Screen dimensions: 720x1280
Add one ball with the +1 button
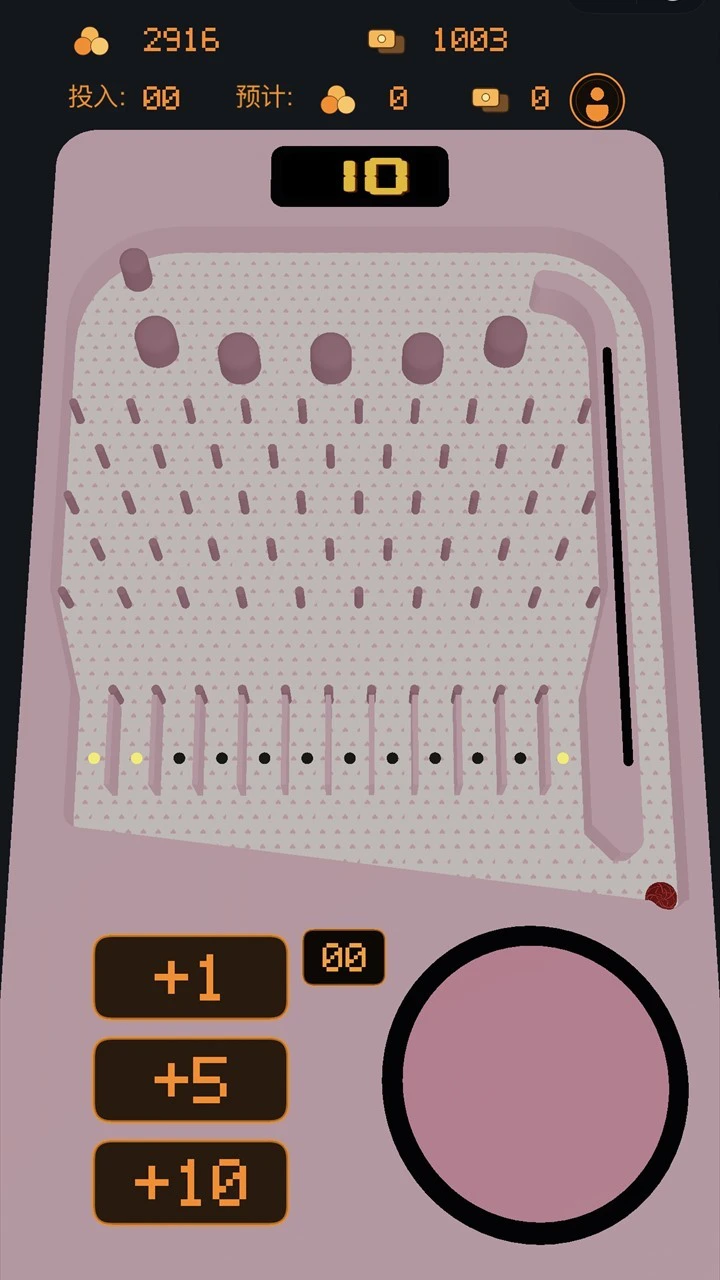pos(190,978)
